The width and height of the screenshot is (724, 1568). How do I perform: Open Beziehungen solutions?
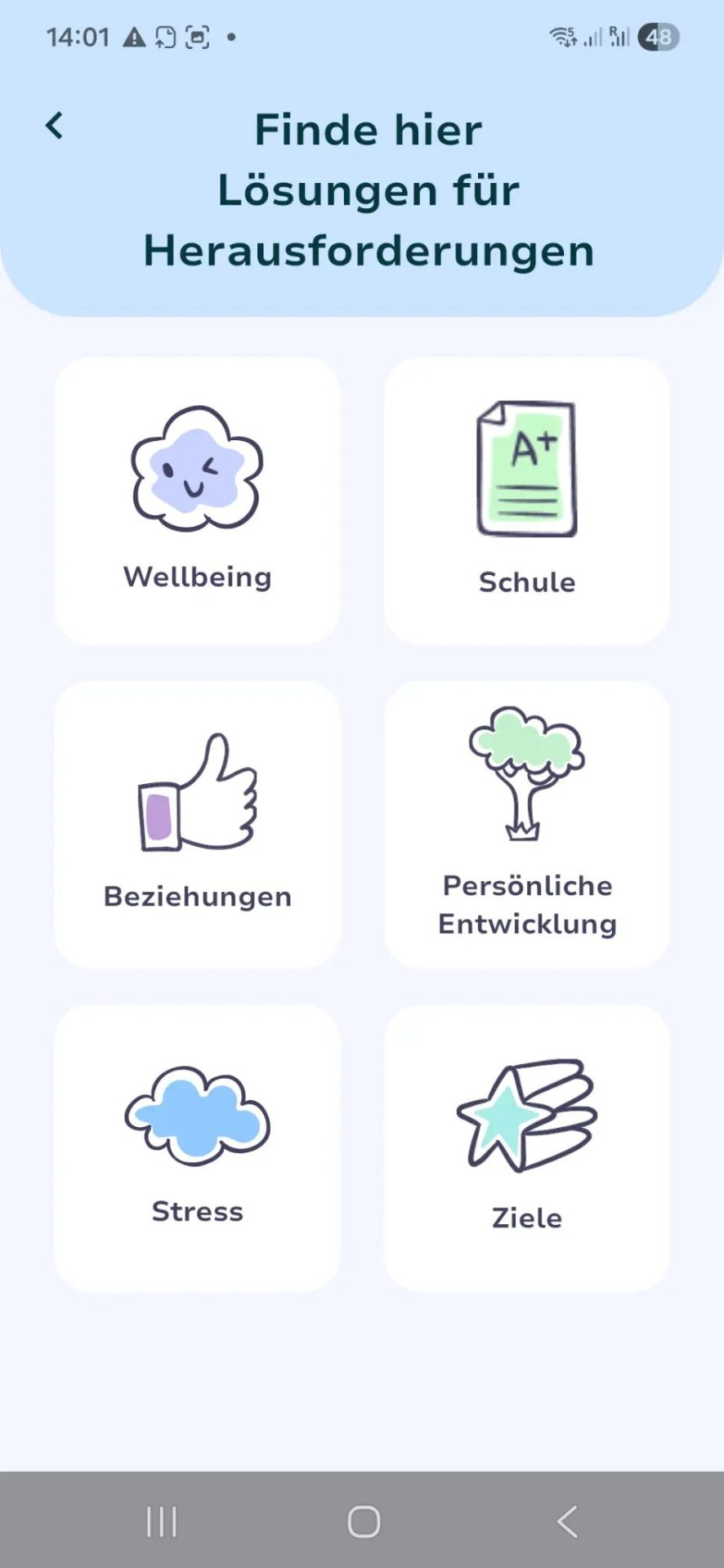(197, 824)
